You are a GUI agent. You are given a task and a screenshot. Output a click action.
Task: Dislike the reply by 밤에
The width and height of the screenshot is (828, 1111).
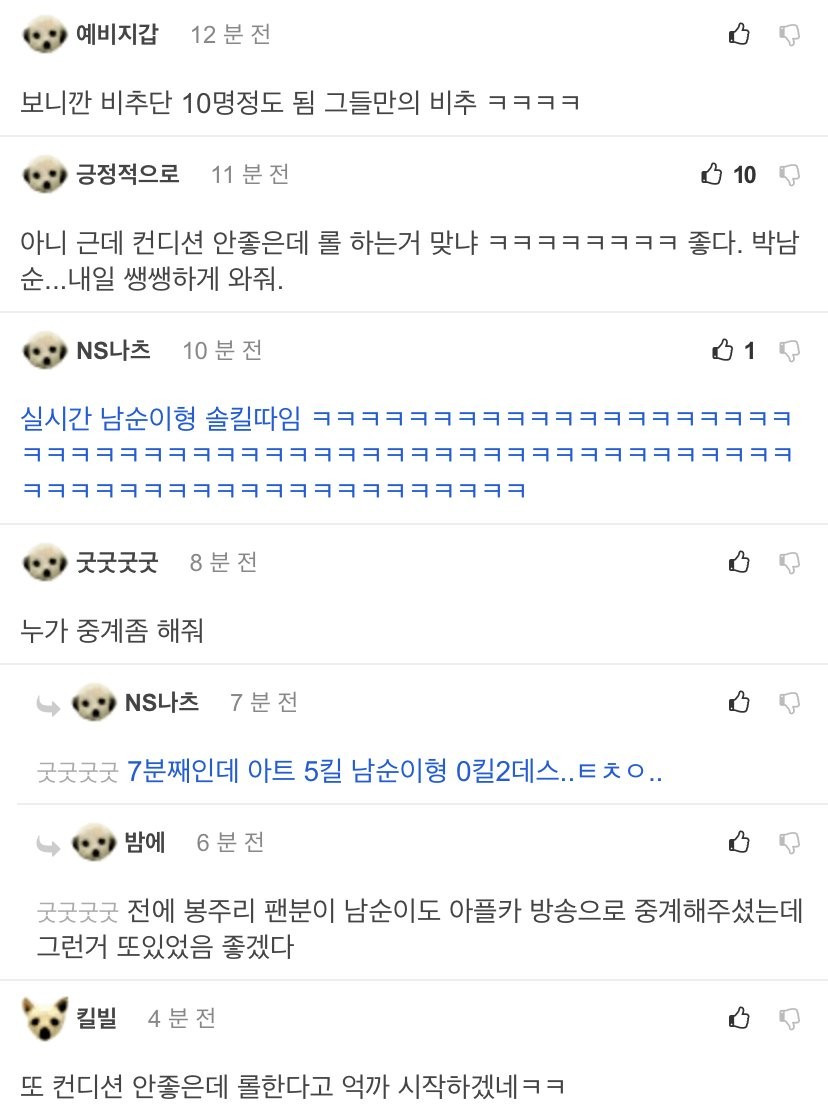[790, 843]
